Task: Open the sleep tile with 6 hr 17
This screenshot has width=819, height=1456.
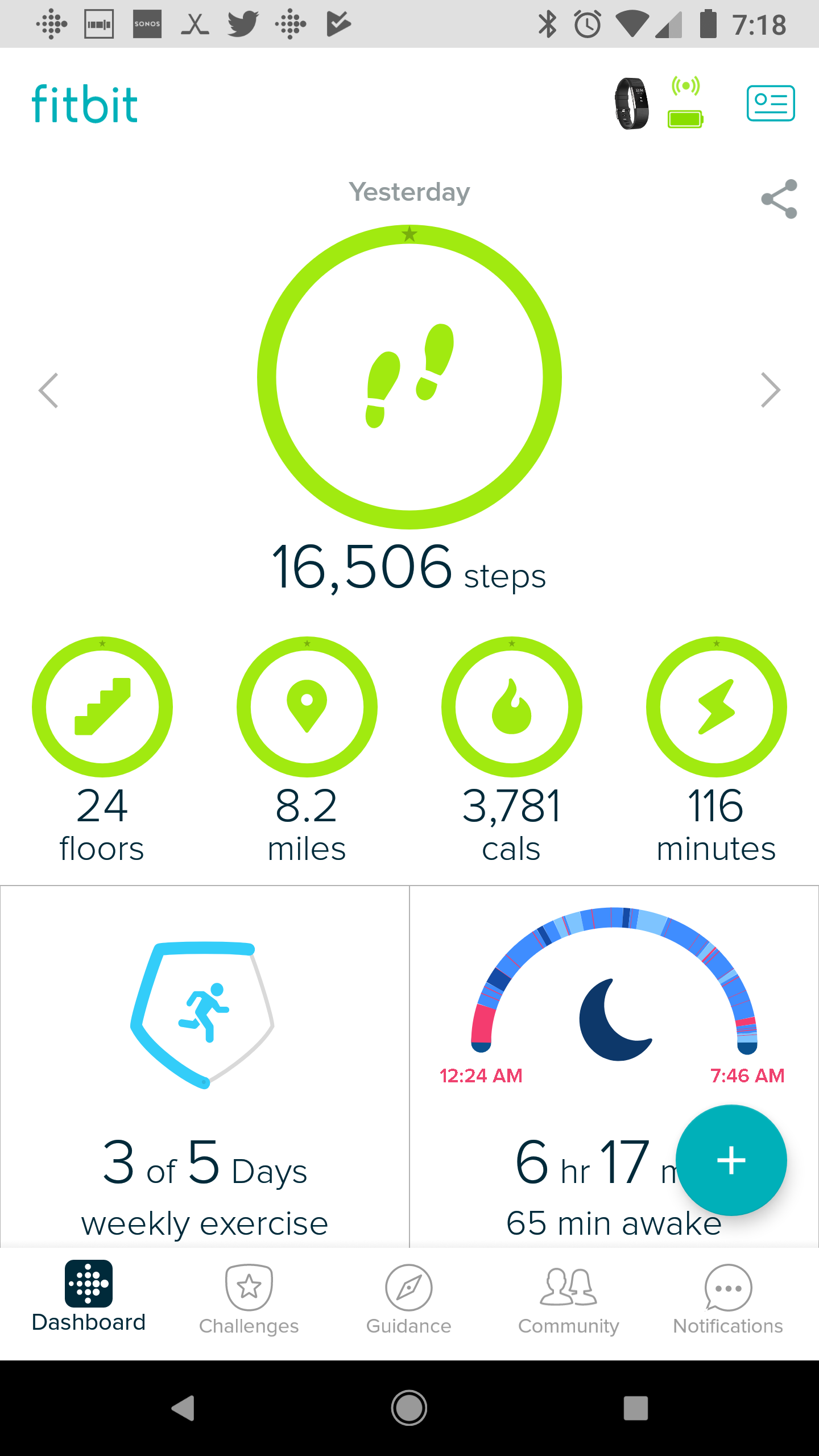Action: coord(569,1064)
